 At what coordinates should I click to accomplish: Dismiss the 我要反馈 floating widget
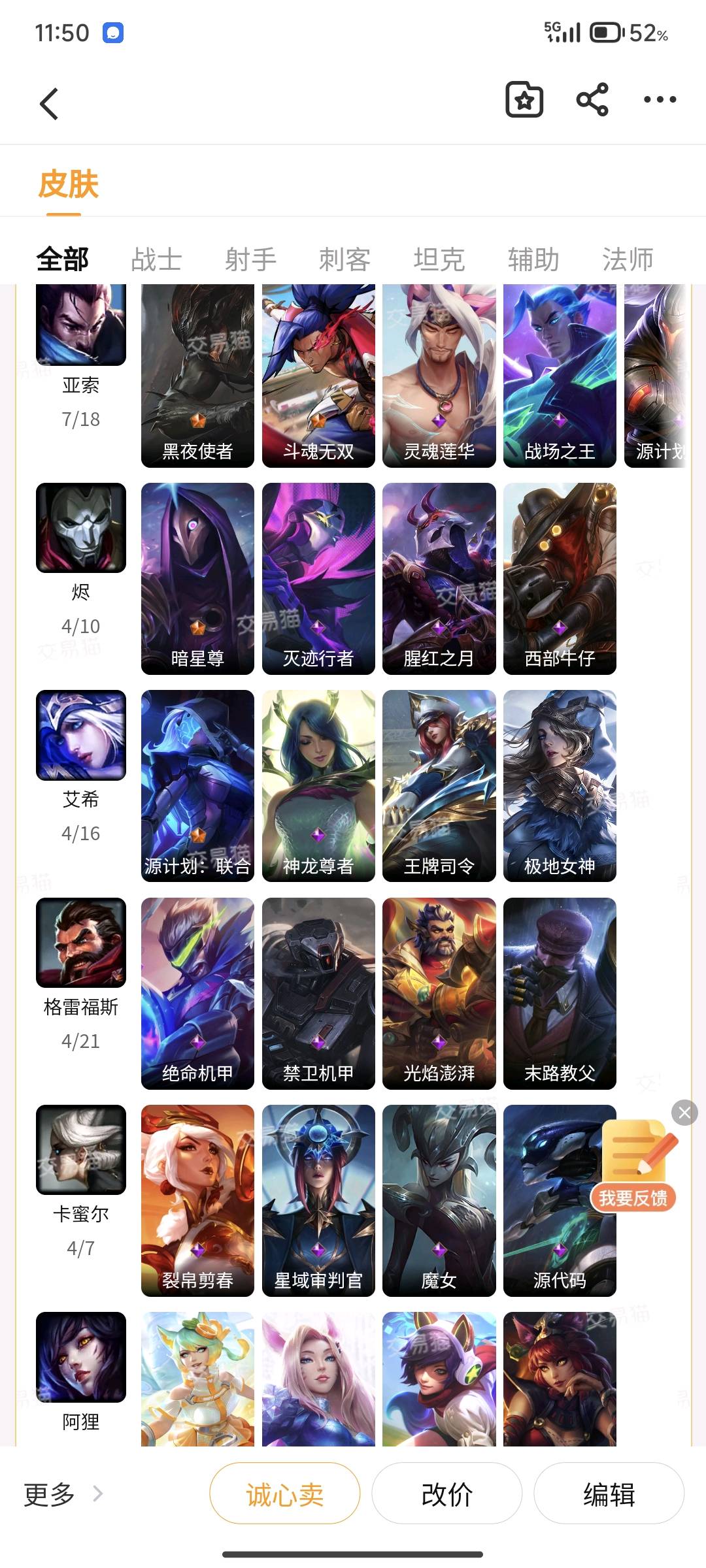pos(684,1112)
